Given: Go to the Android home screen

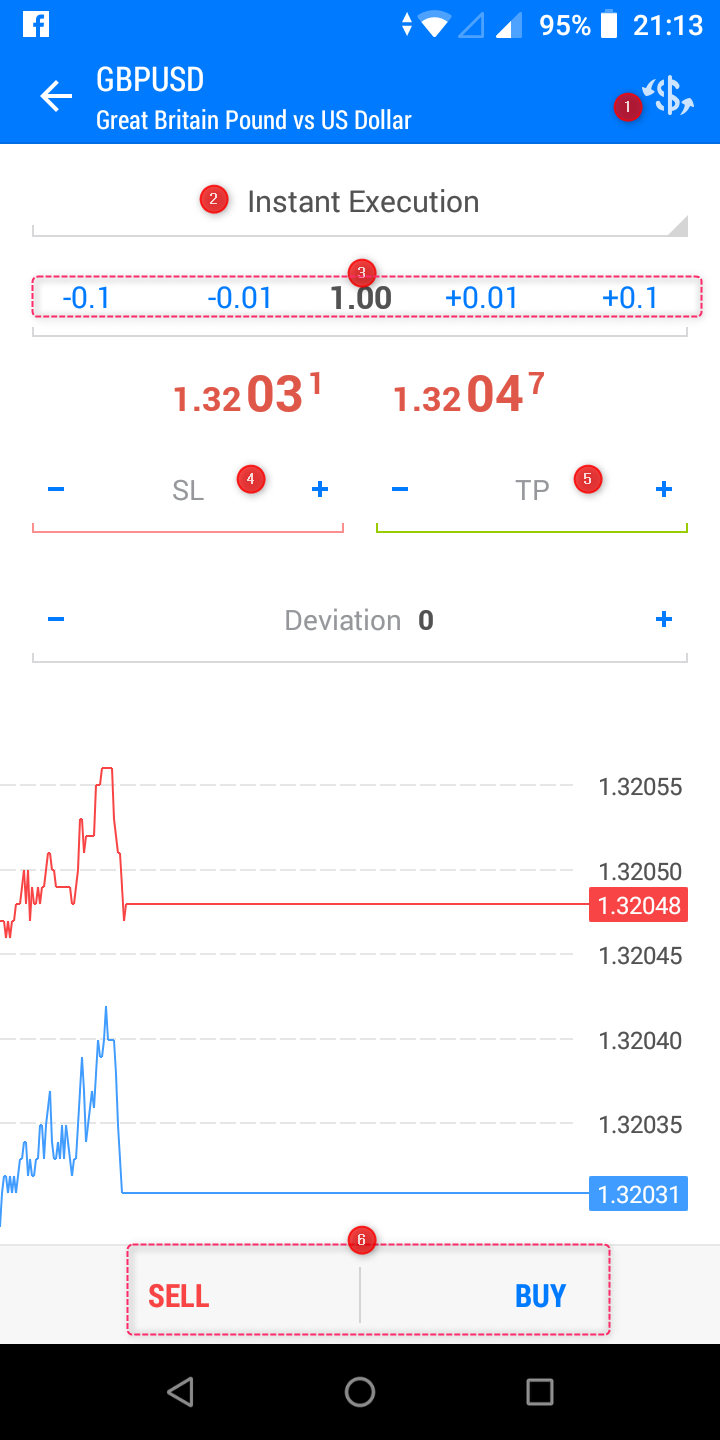Looking at the screenshot, I should pos(360,1392).
